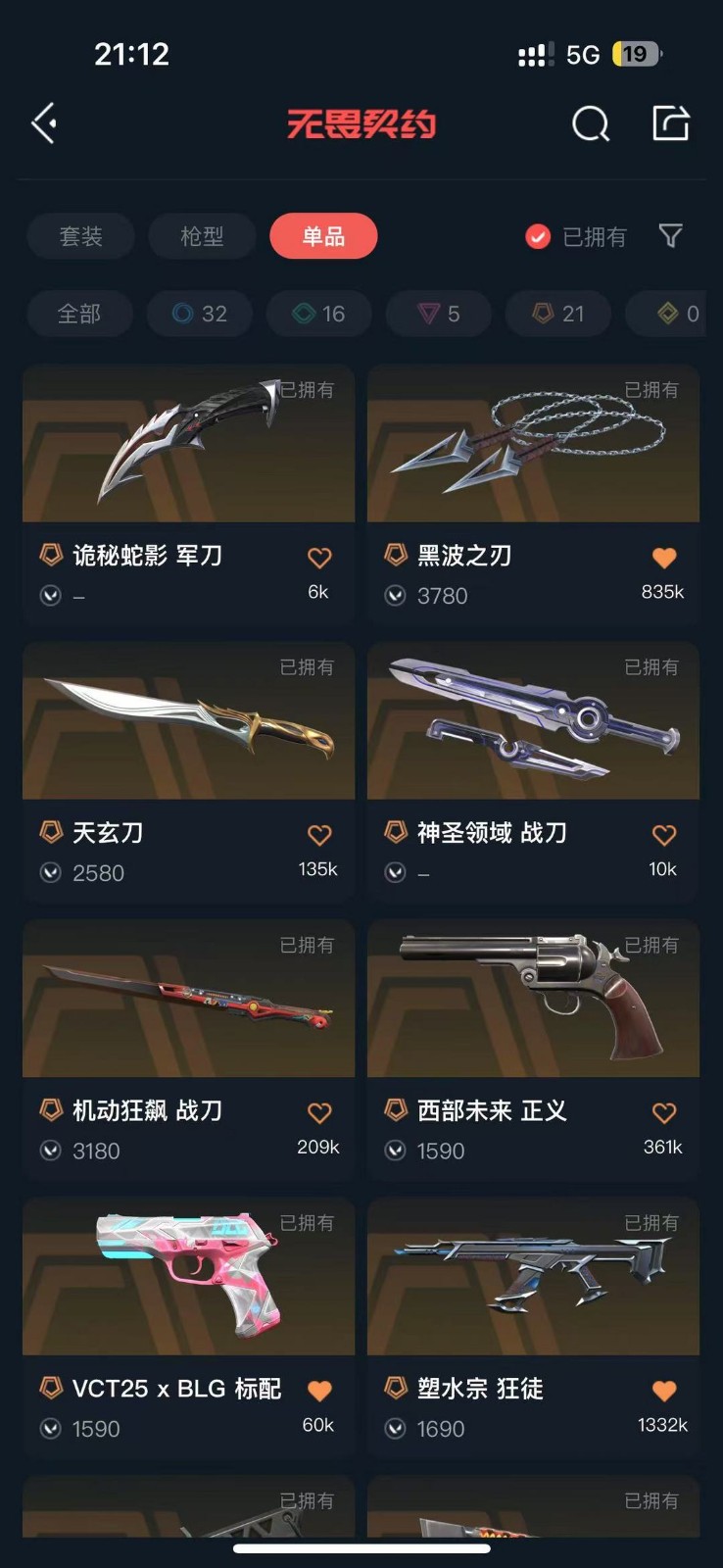Select the 单品 tab
This screenshot has width=723, height=1568.
coord(323,236)
